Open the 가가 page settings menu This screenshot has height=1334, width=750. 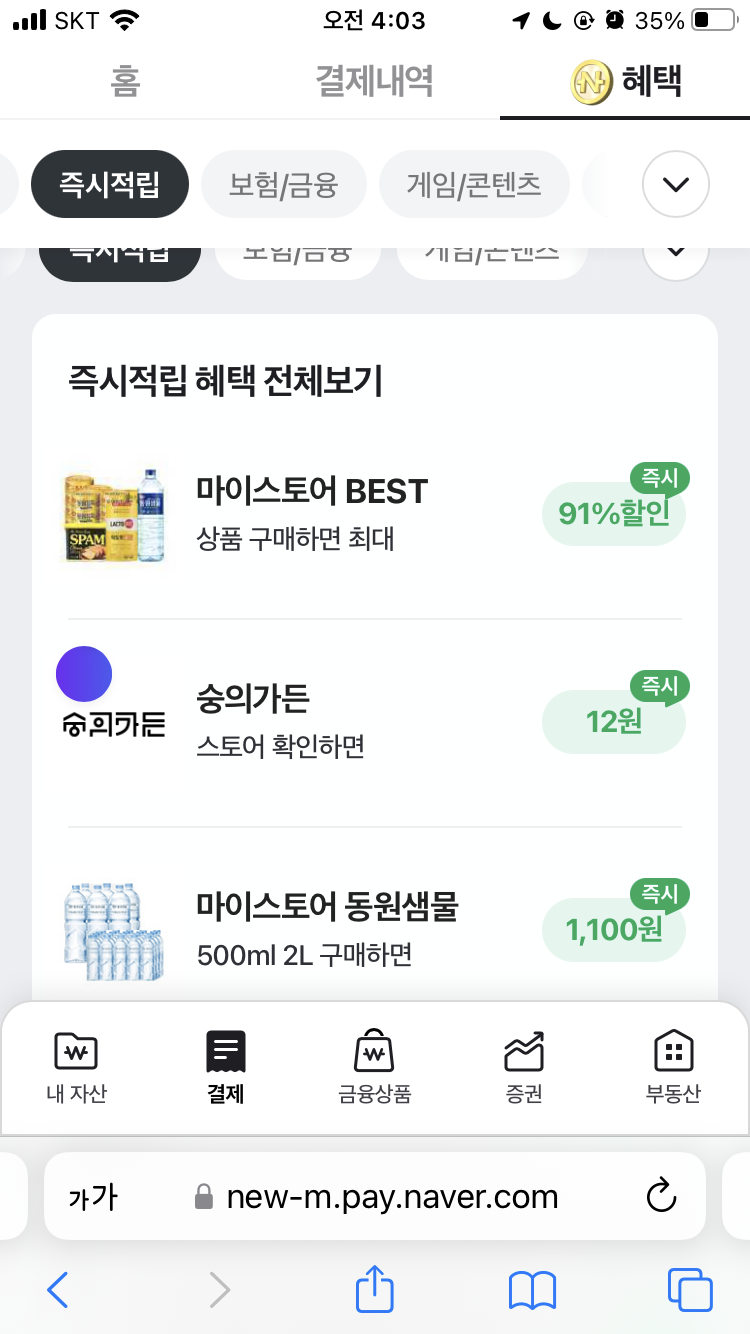92,1197
